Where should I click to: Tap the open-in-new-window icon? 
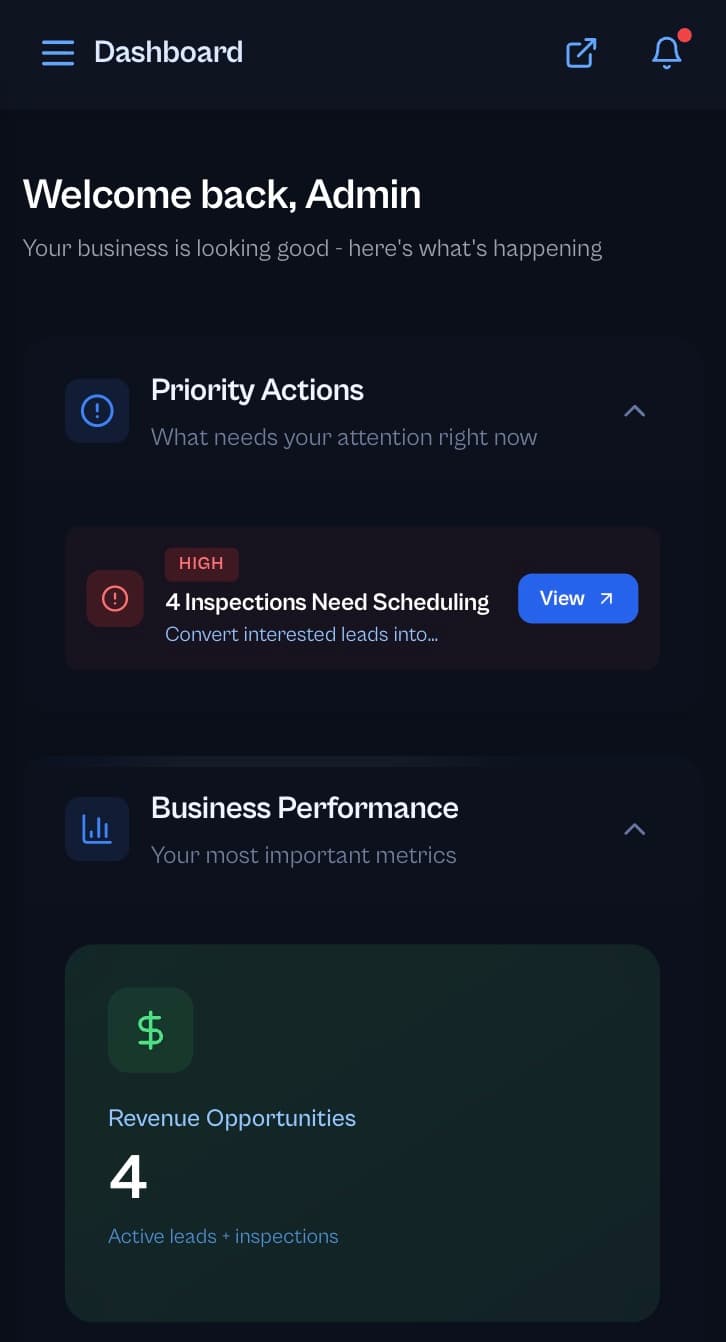[x=581, y=53]
